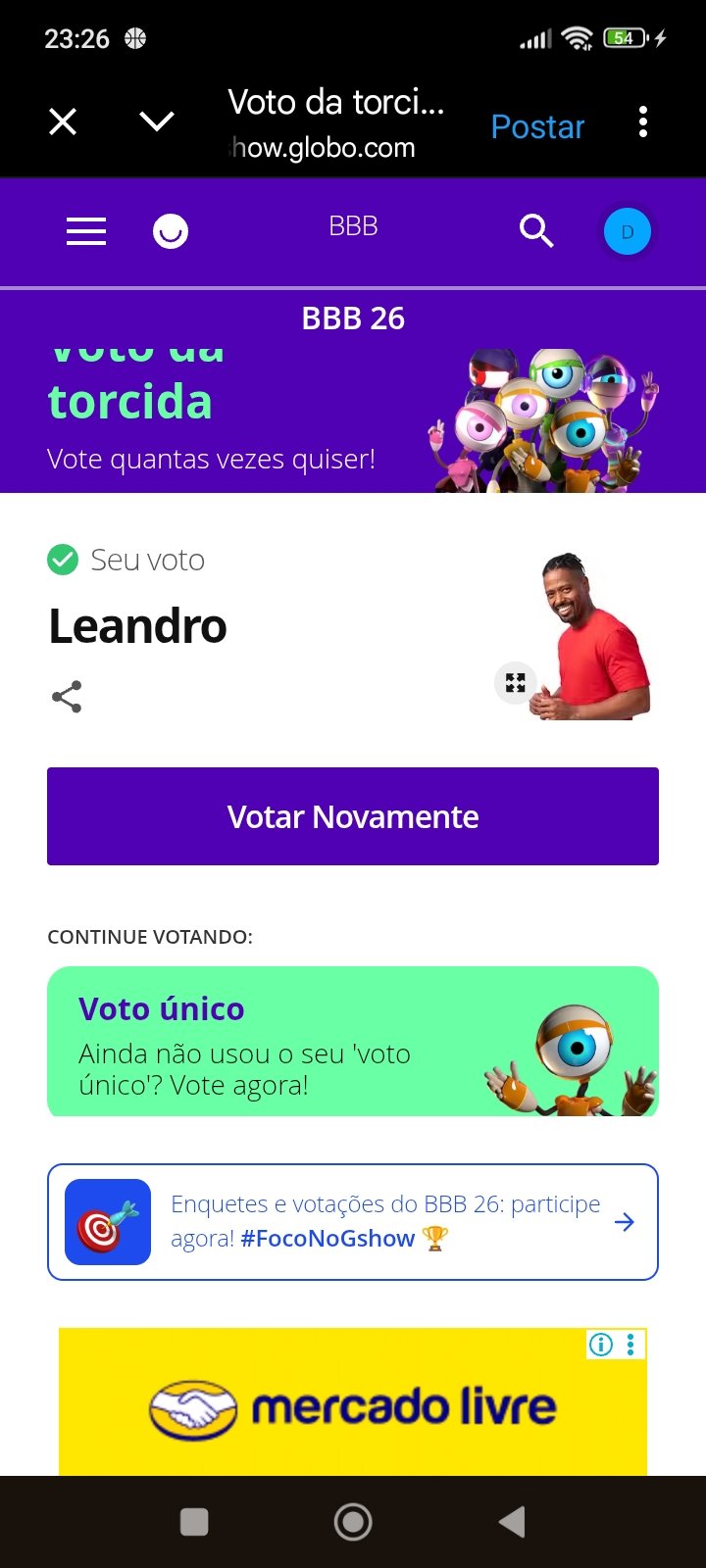The image size is (706, 1568).
Task: Minimize the browser with the down chevron
Action: pos(157,122)
